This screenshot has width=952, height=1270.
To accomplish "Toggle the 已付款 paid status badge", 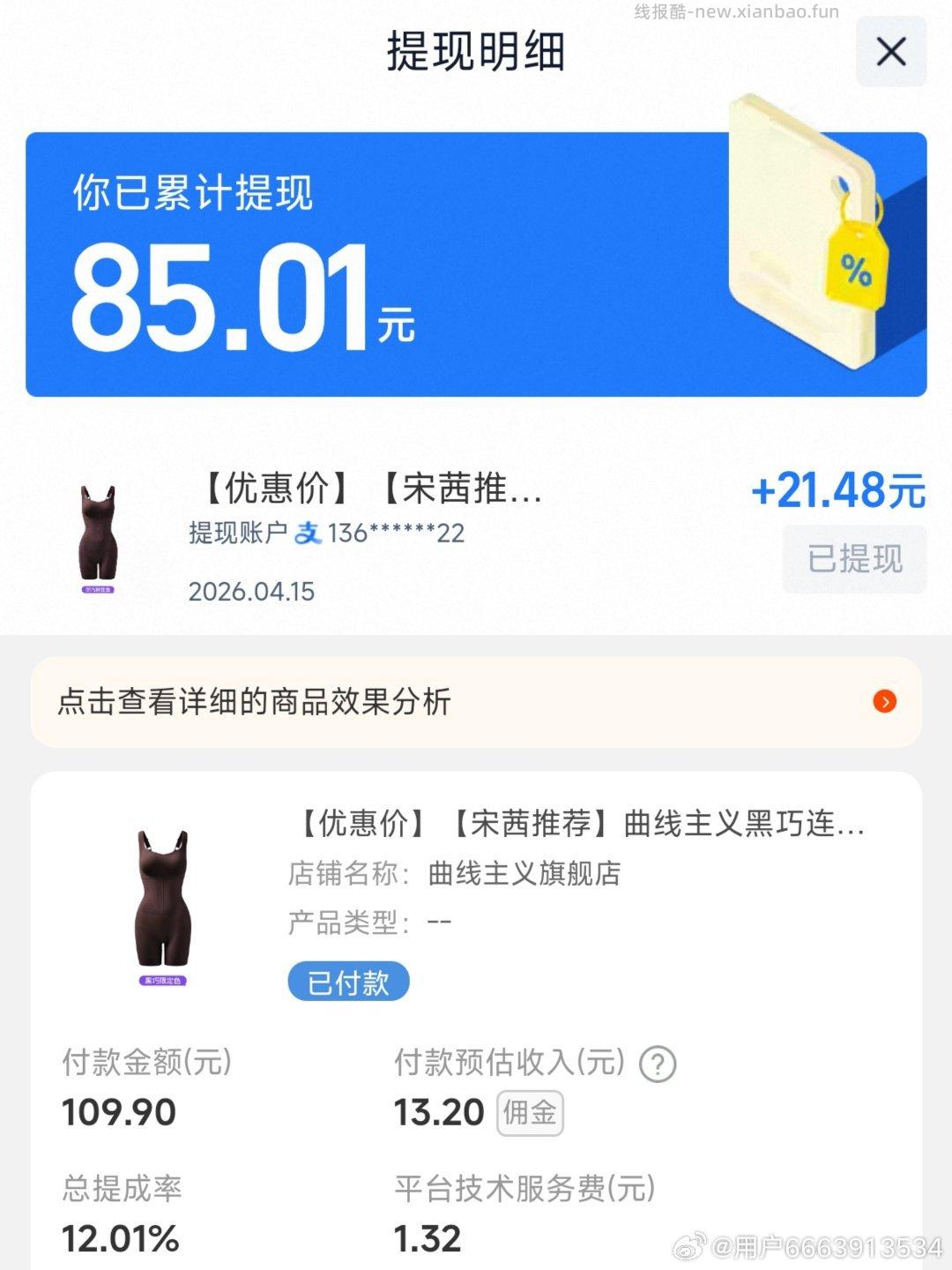I will click(347, 980).
